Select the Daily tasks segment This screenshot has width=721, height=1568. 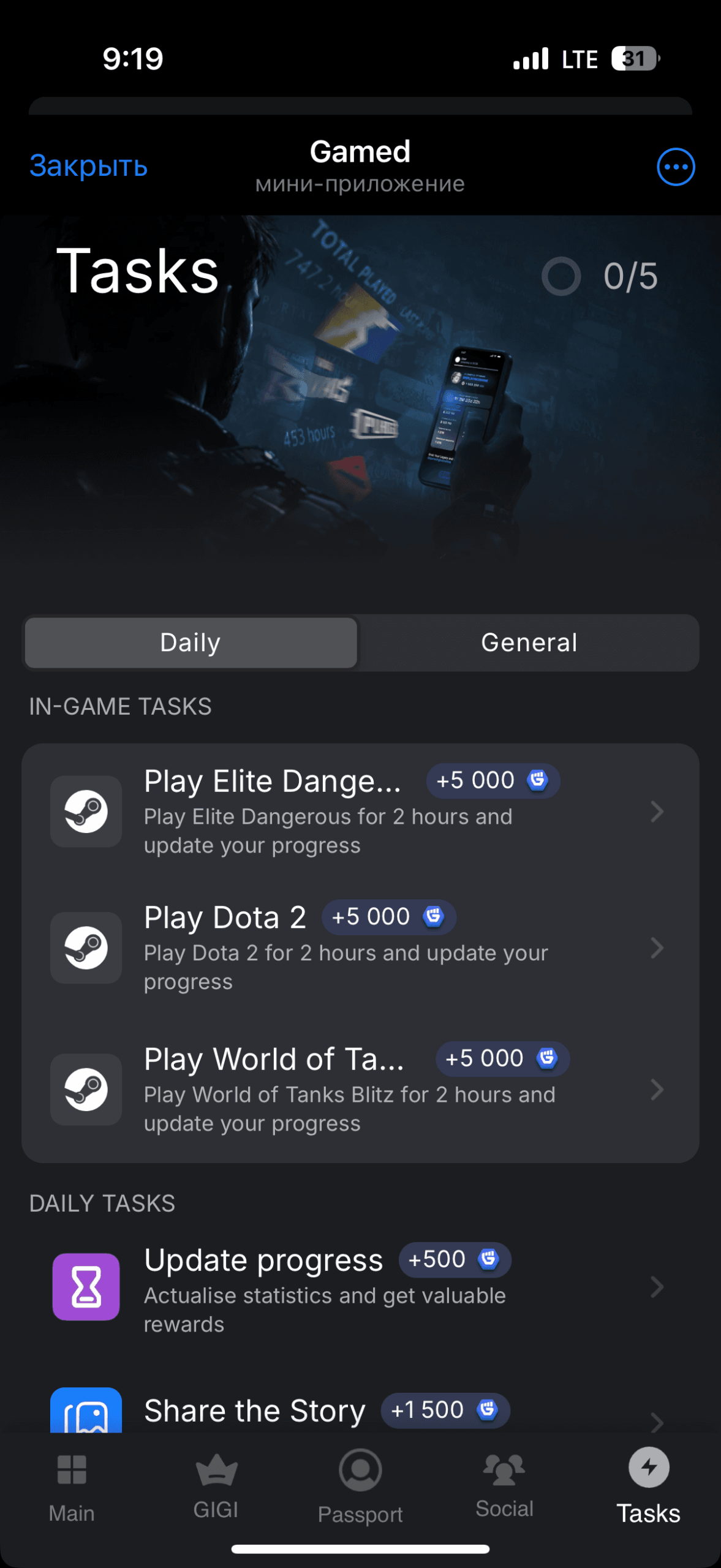point(191,643)
